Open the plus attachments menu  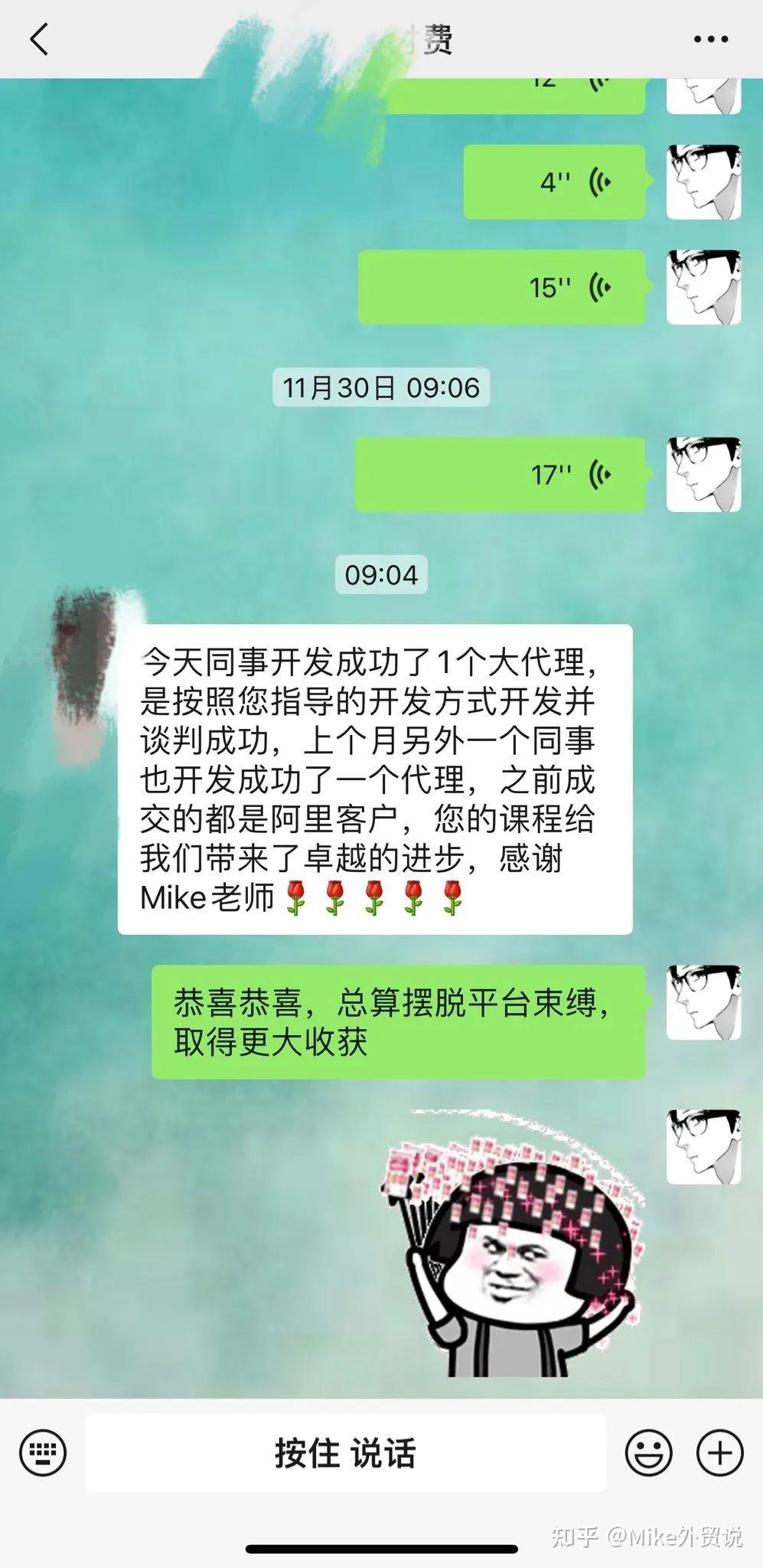click(719, 1452)
